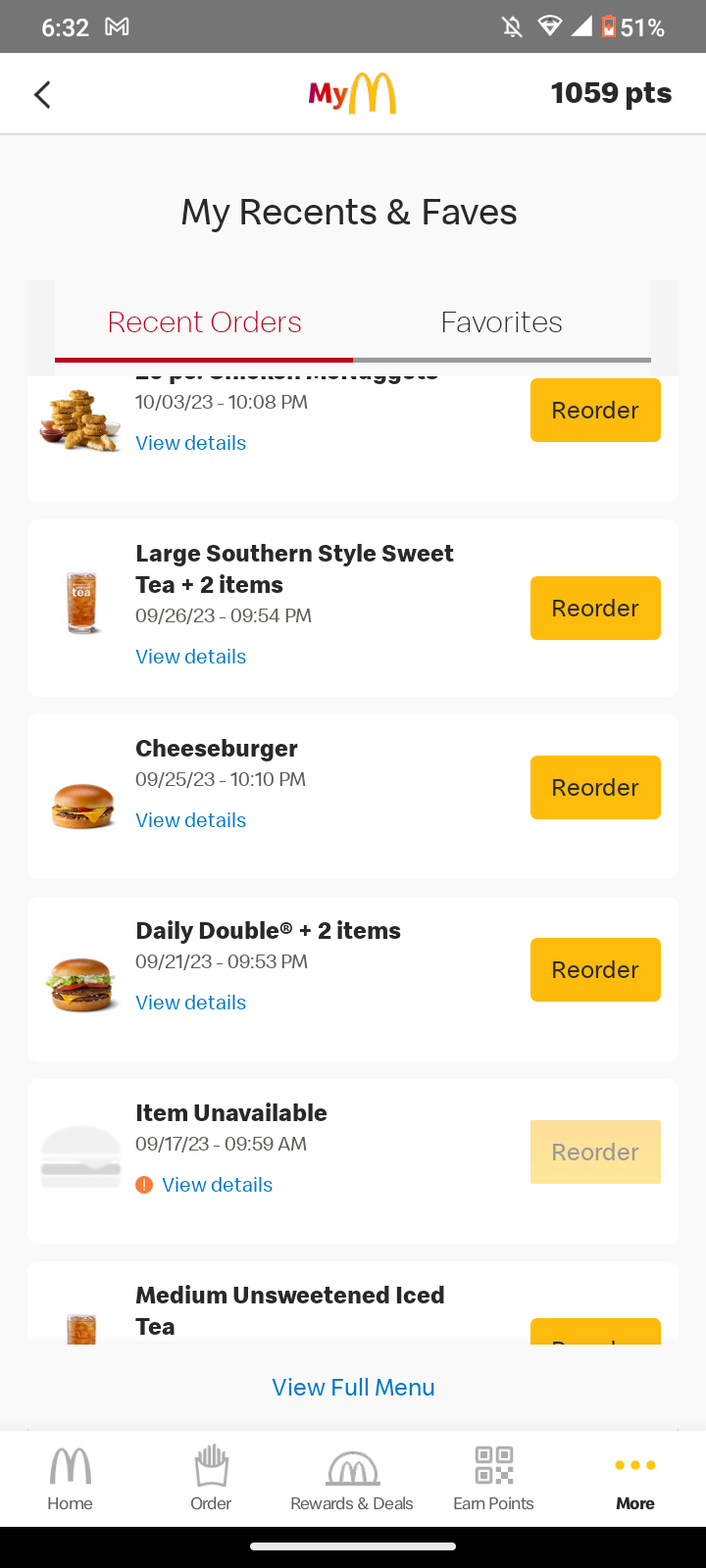View details of the Item Unavailable order
706x1568 pixels.
coord(217,1185)
